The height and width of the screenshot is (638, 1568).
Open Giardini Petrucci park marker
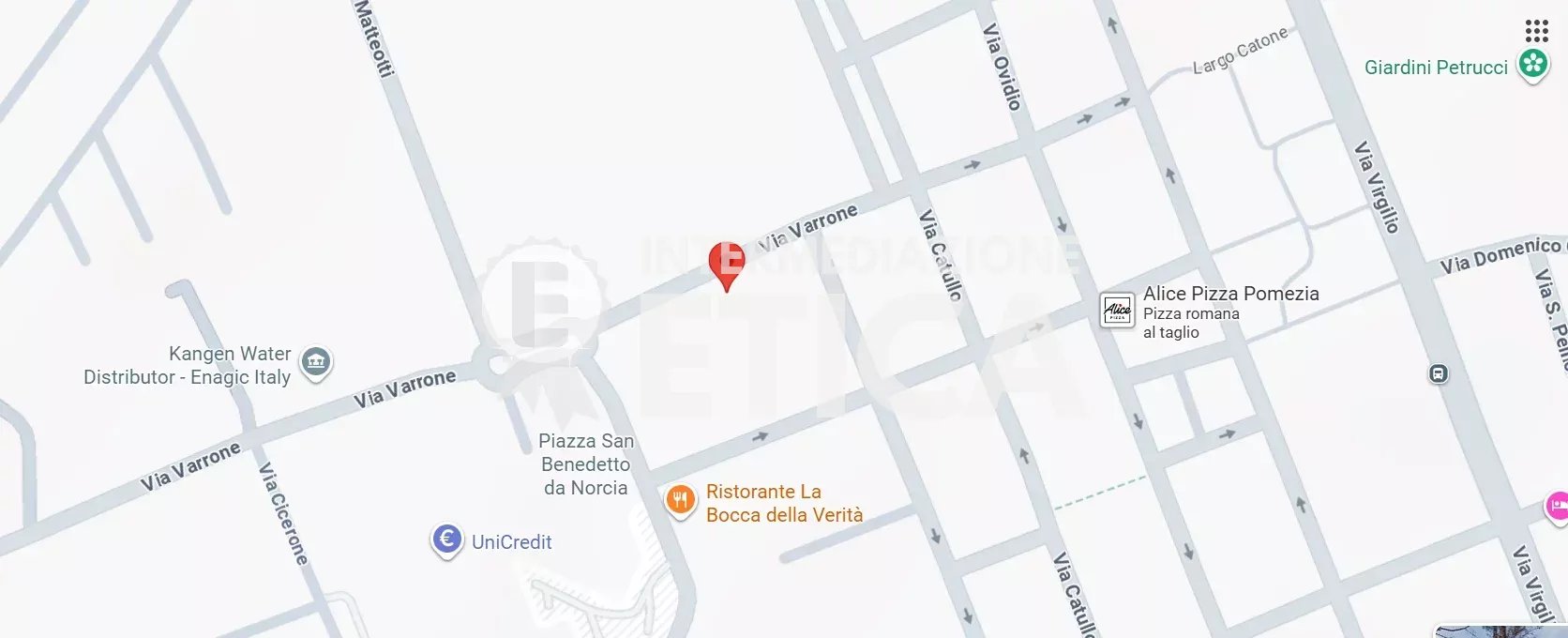tap(1533, 65)
